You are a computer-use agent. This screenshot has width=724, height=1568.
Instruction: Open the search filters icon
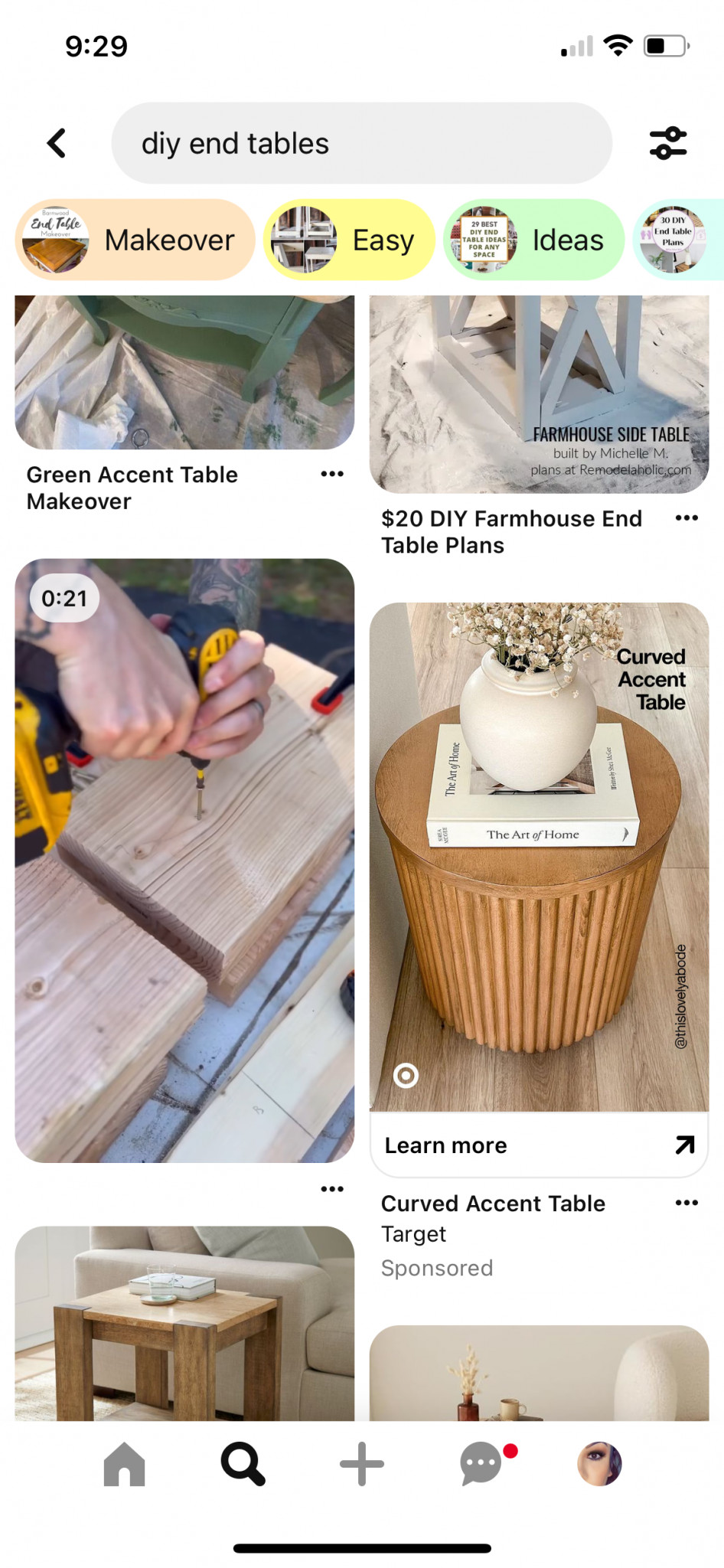pyautogui.click(x=668, y=143)
